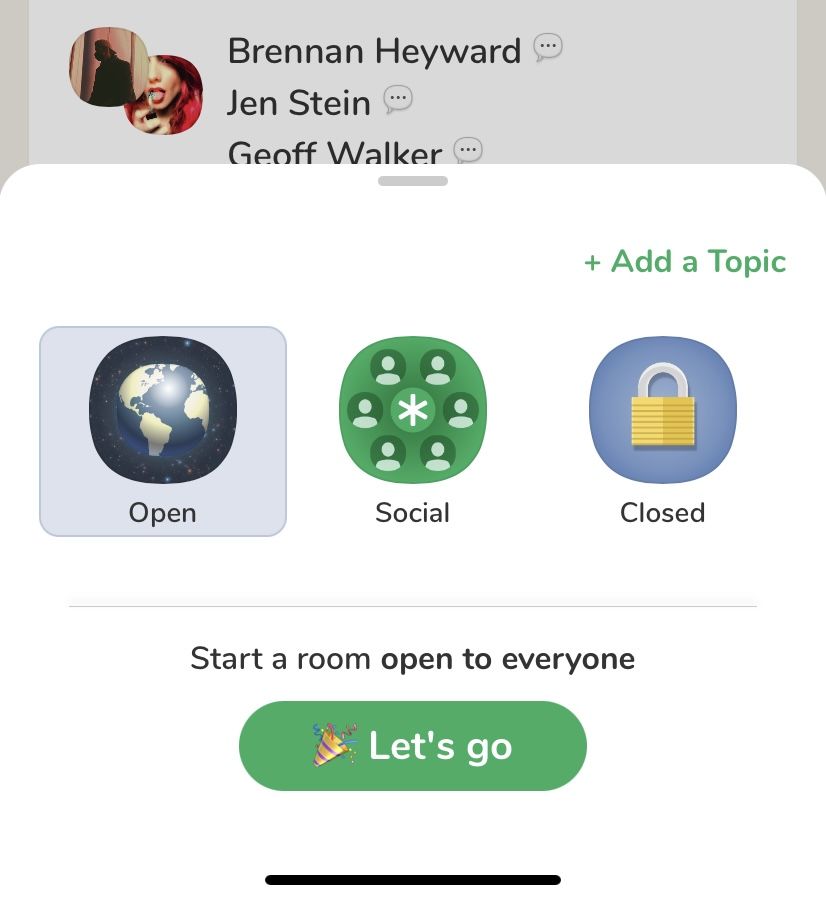Choose the Social room option
The image size is (826, 899).
click(413, 431)
